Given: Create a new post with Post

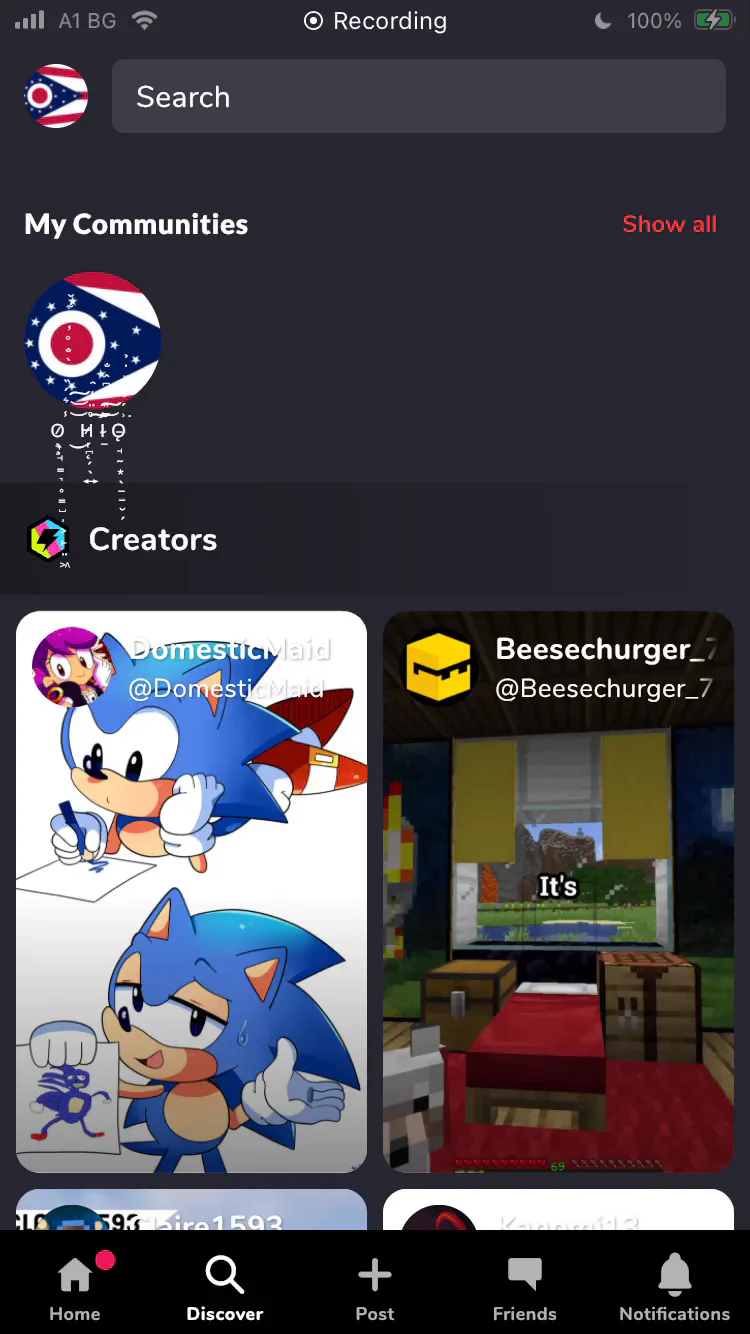Looking at the screenshot, I should coord(375,1288).
